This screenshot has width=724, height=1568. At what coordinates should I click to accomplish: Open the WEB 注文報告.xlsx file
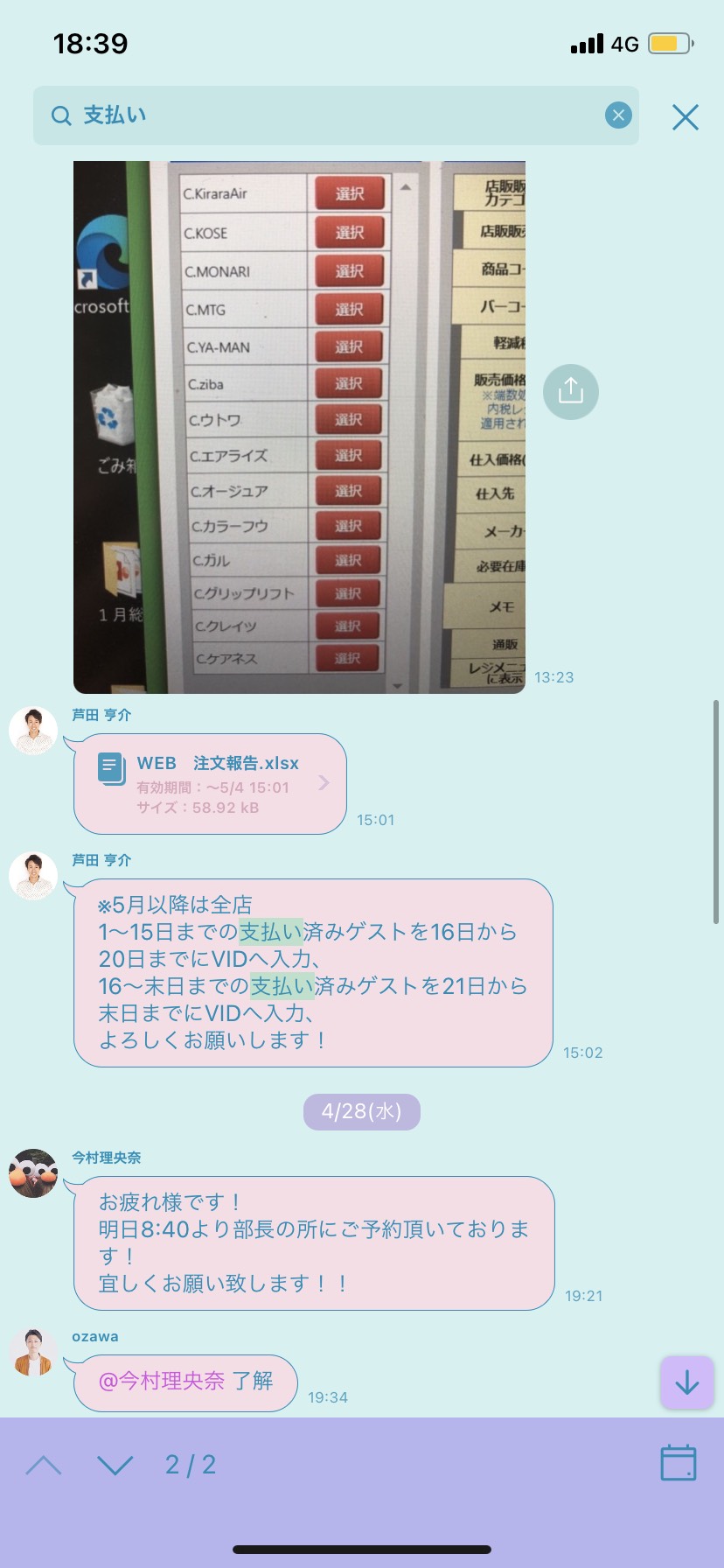pos(211,784)
